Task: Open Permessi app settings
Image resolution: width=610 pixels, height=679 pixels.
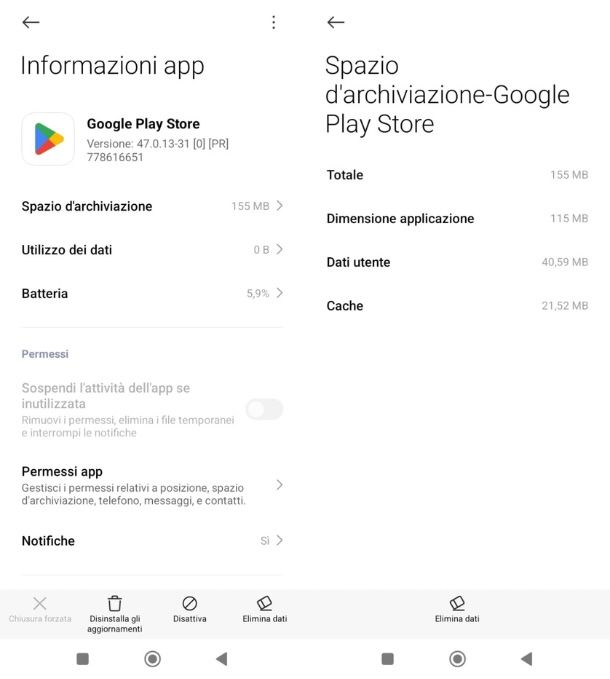Action: [152, 485]
